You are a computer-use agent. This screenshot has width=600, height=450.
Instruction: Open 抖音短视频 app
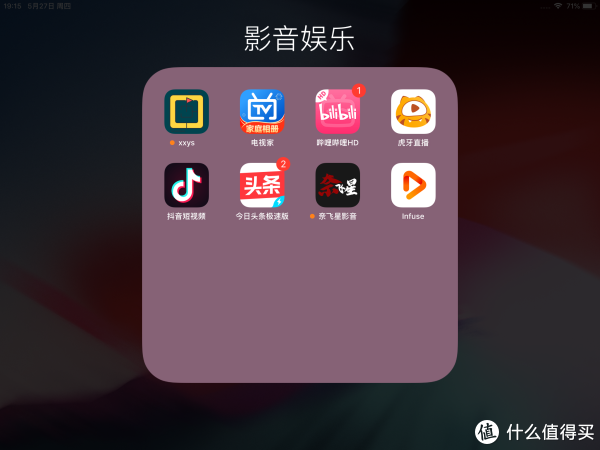[x=186, y=185]
